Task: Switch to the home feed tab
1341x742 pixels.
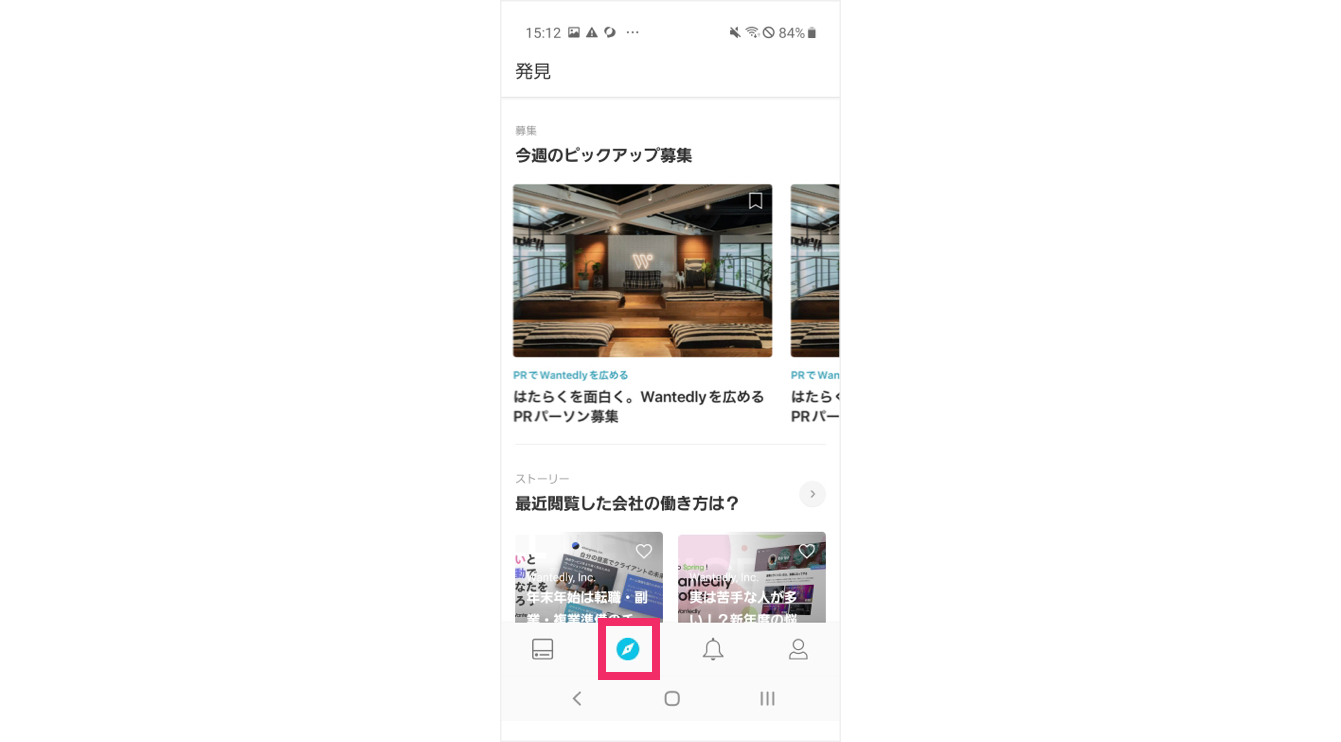Action: 542,650
